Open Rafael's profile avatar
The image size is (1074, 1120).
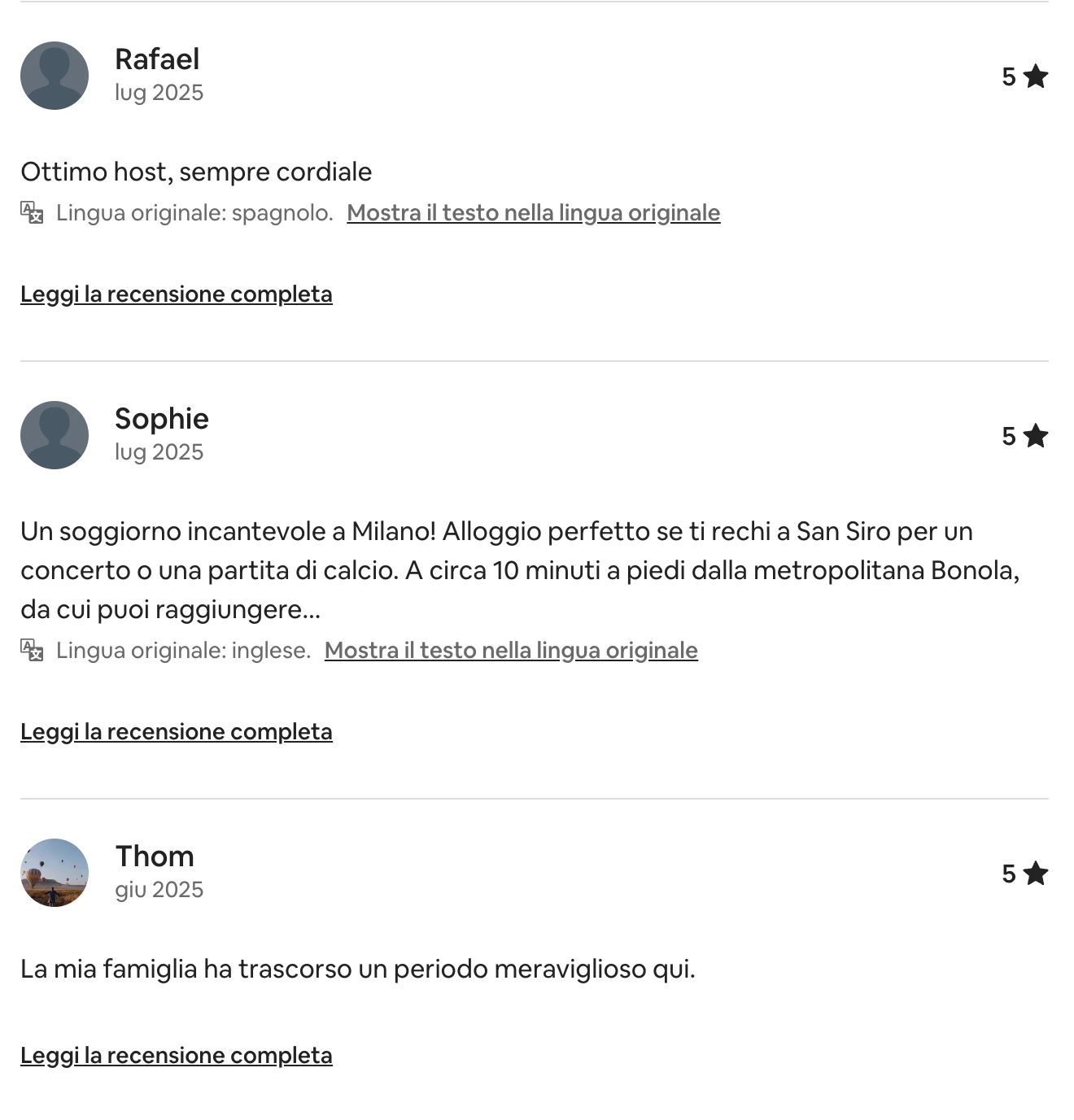[x=54, y=76]
